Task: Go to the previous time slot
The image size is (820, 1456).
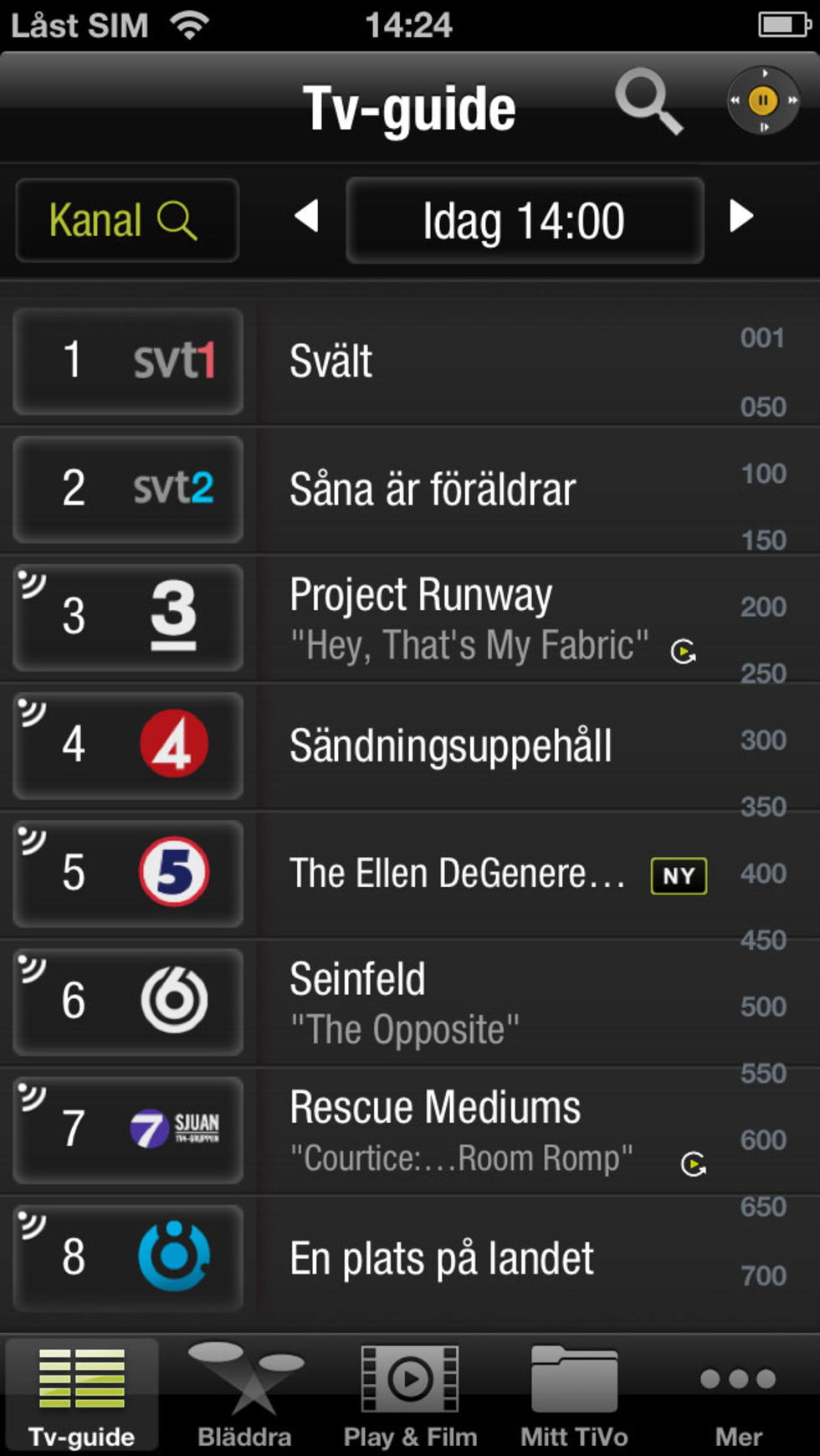Action: [x=307, y=217]
